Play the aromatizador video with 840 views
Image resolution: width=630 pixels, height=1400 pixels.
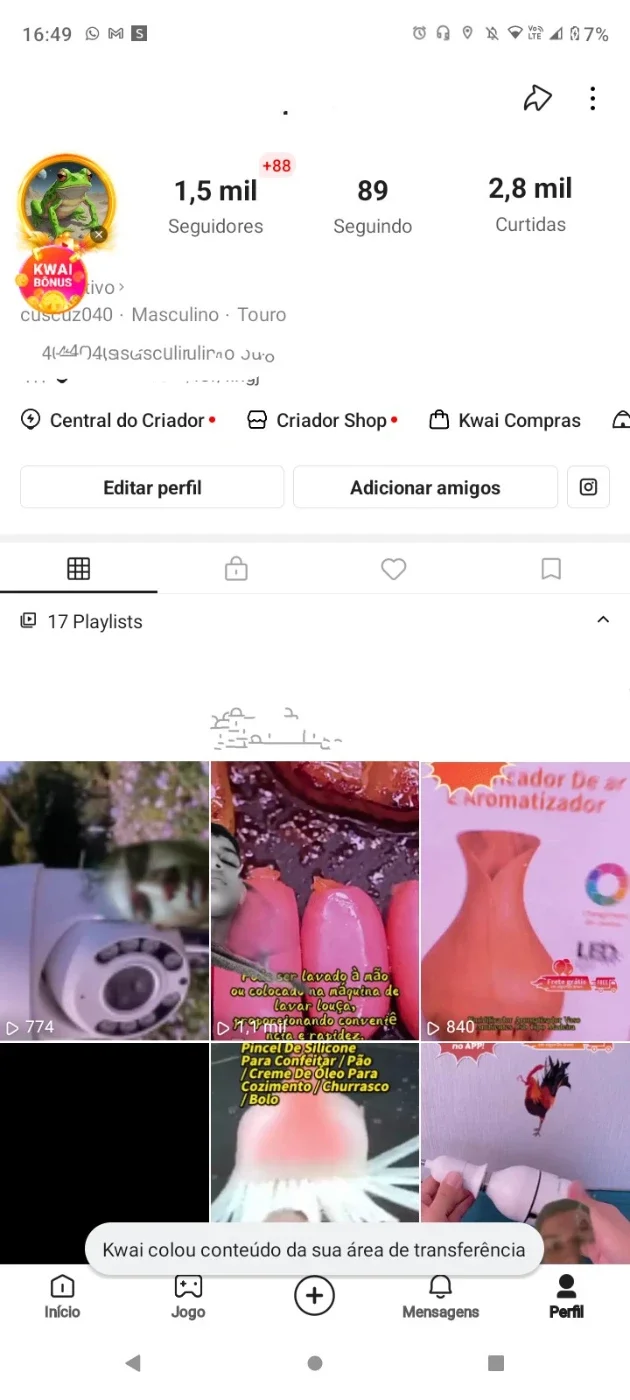point(525,900)
